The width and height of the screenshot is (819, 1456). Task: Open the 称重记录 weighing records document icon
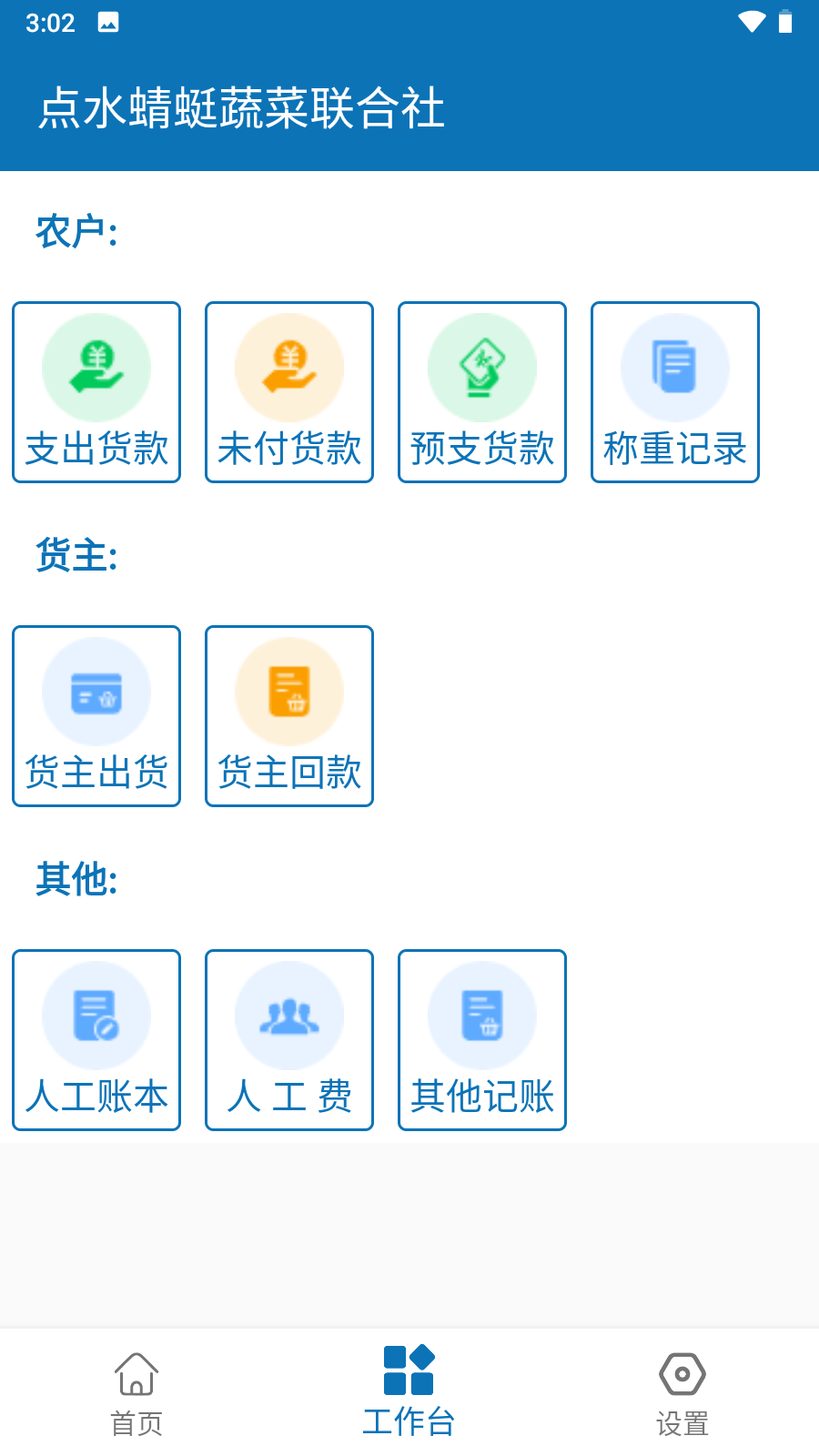tap(674, 367)
